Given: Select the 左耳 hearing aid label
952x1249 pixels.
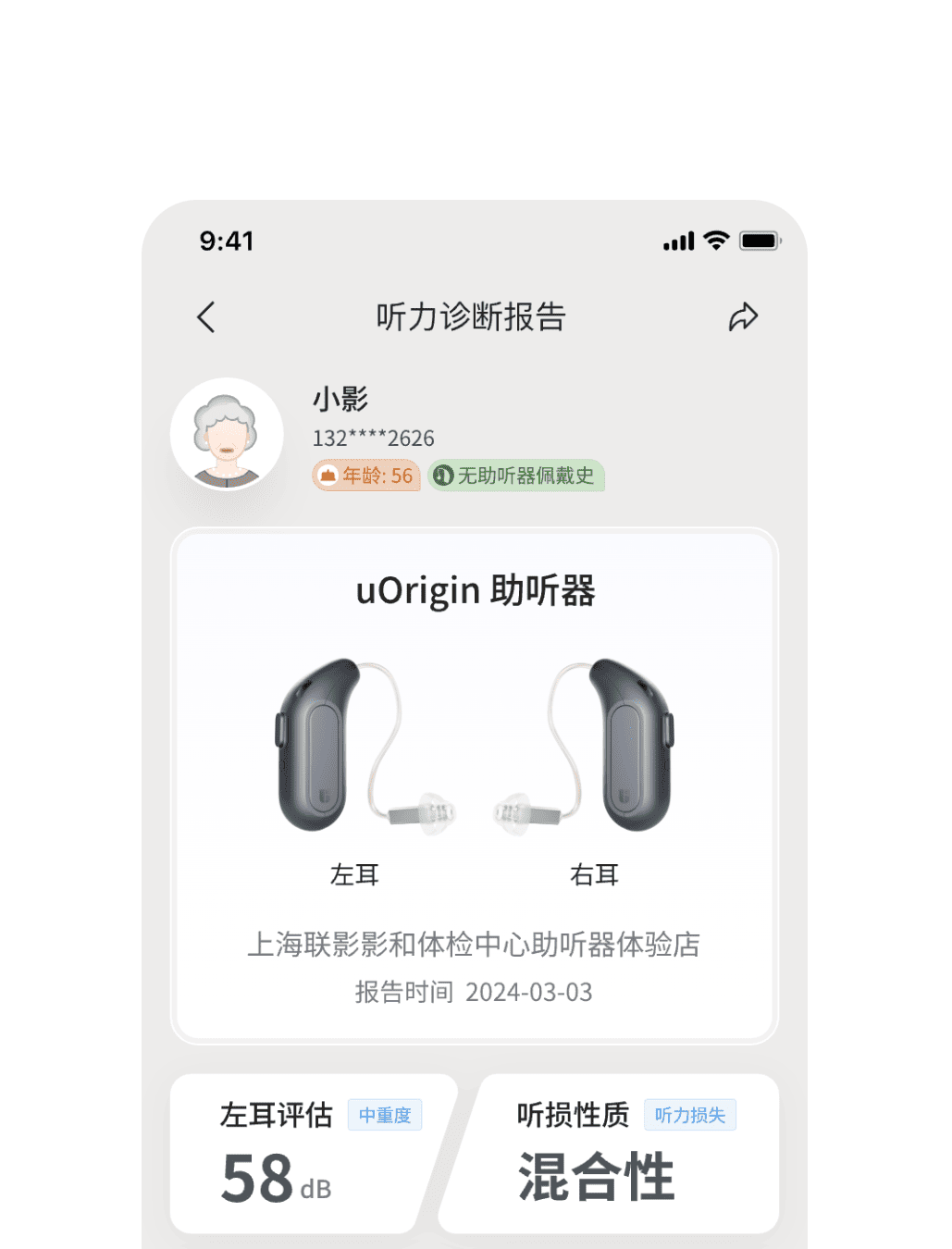Looking at the screenshot, I should pyautogui.click(x=352, y=875).
